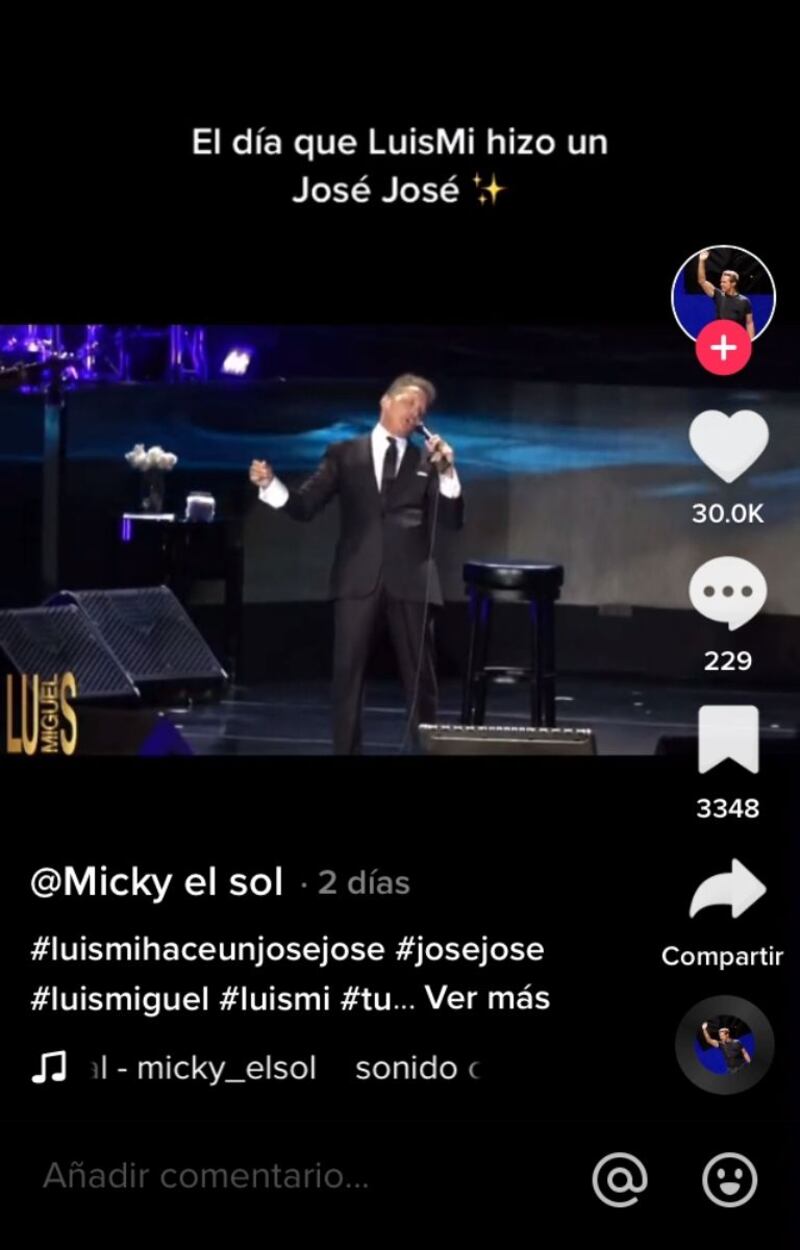Like this video with the heart
800x1250 pixels.
pyautogui.click(x=728, y=447)
